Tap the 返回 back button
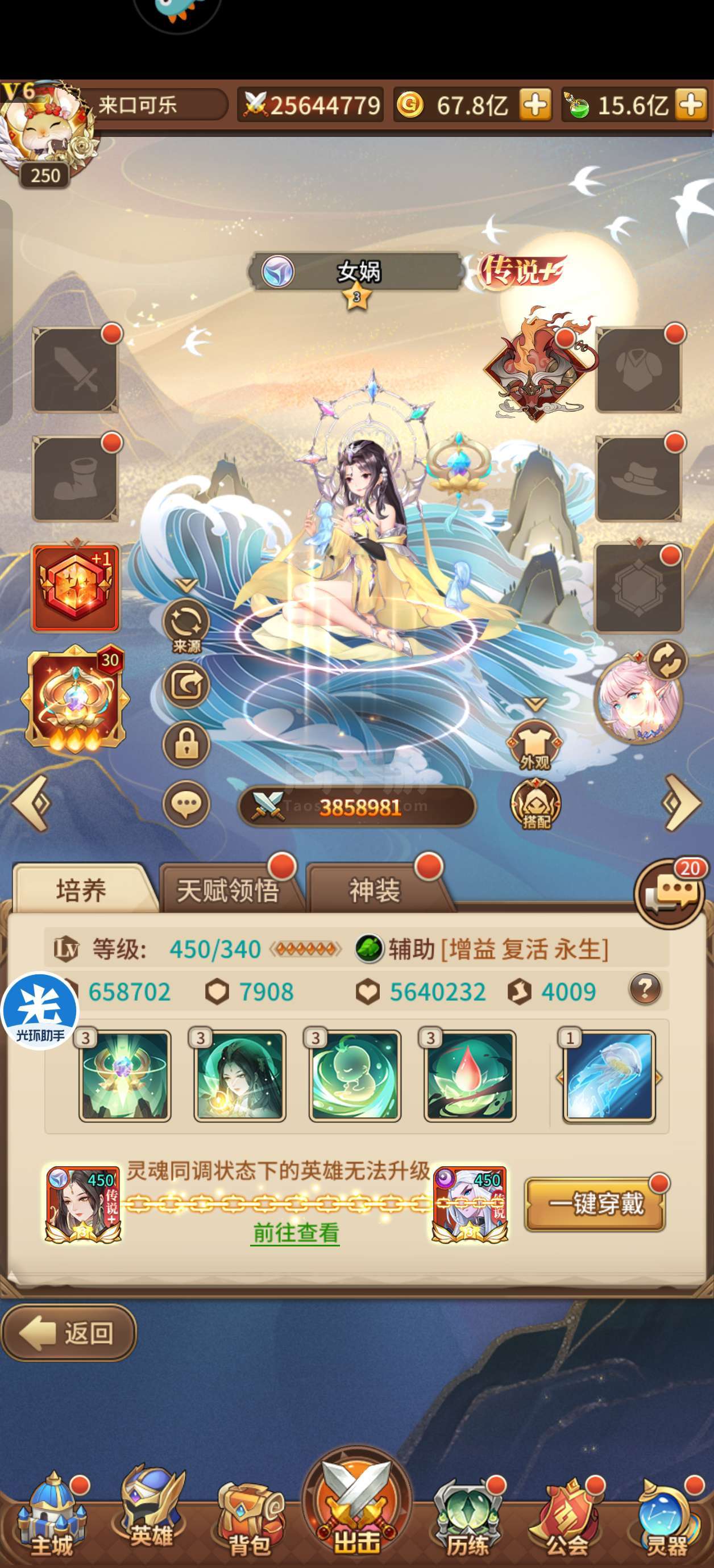 pyautogui.click(x=68, y=1332)
